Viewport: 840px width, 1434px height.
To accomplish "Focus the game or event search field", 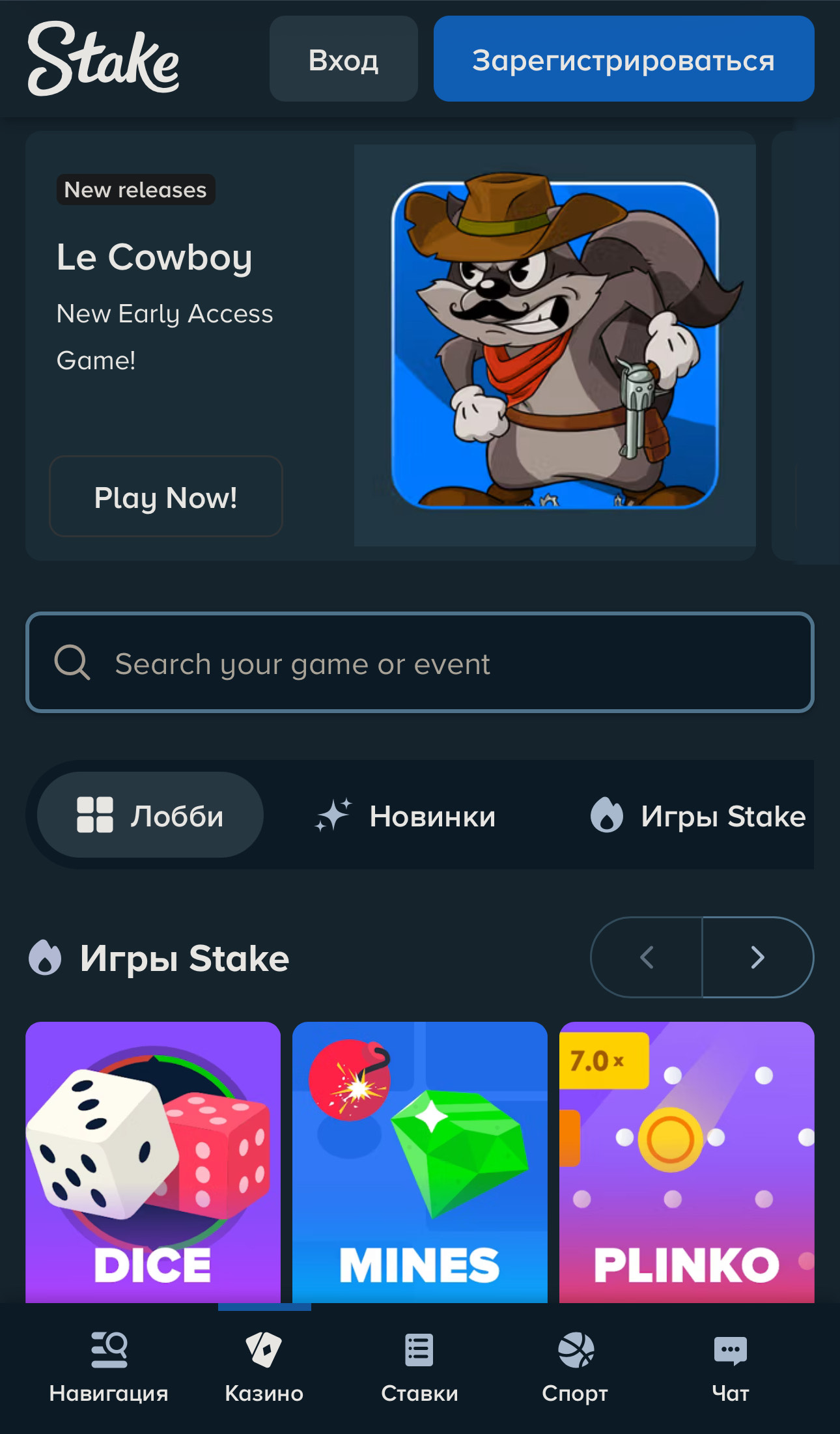I will 420,663.
